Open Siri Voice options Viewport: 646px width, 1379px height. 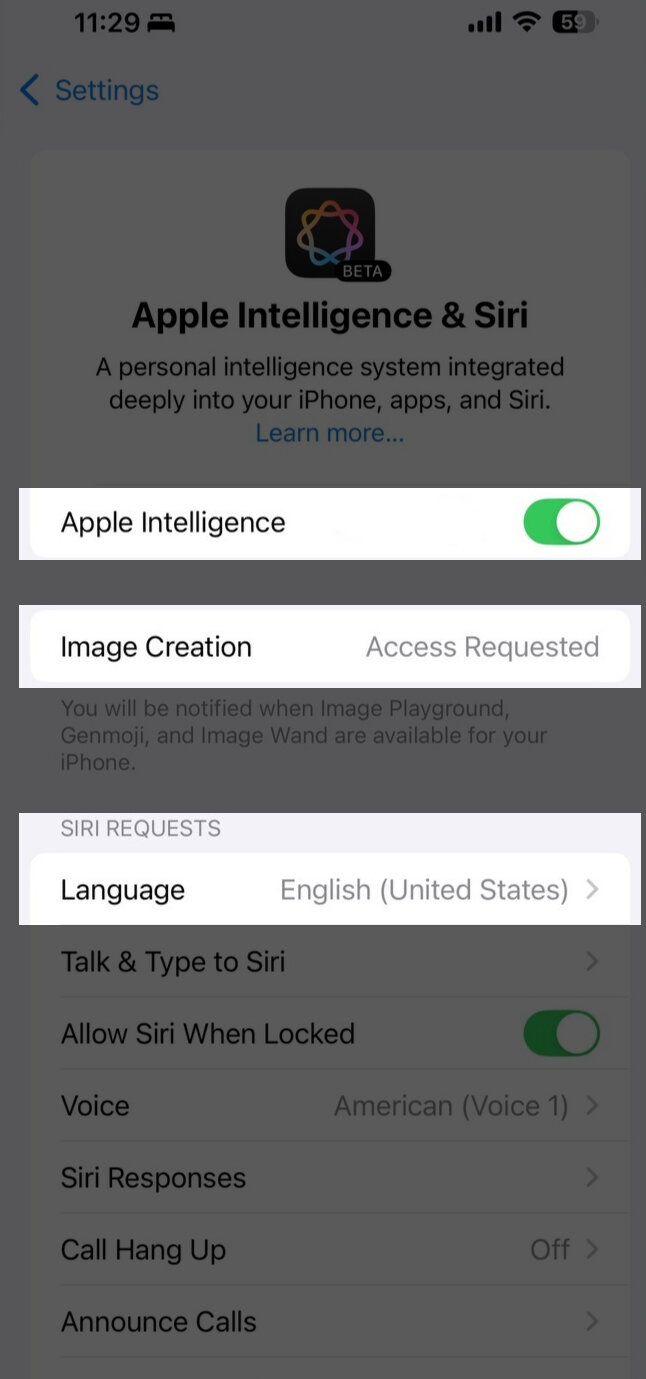click(330, 1106)
